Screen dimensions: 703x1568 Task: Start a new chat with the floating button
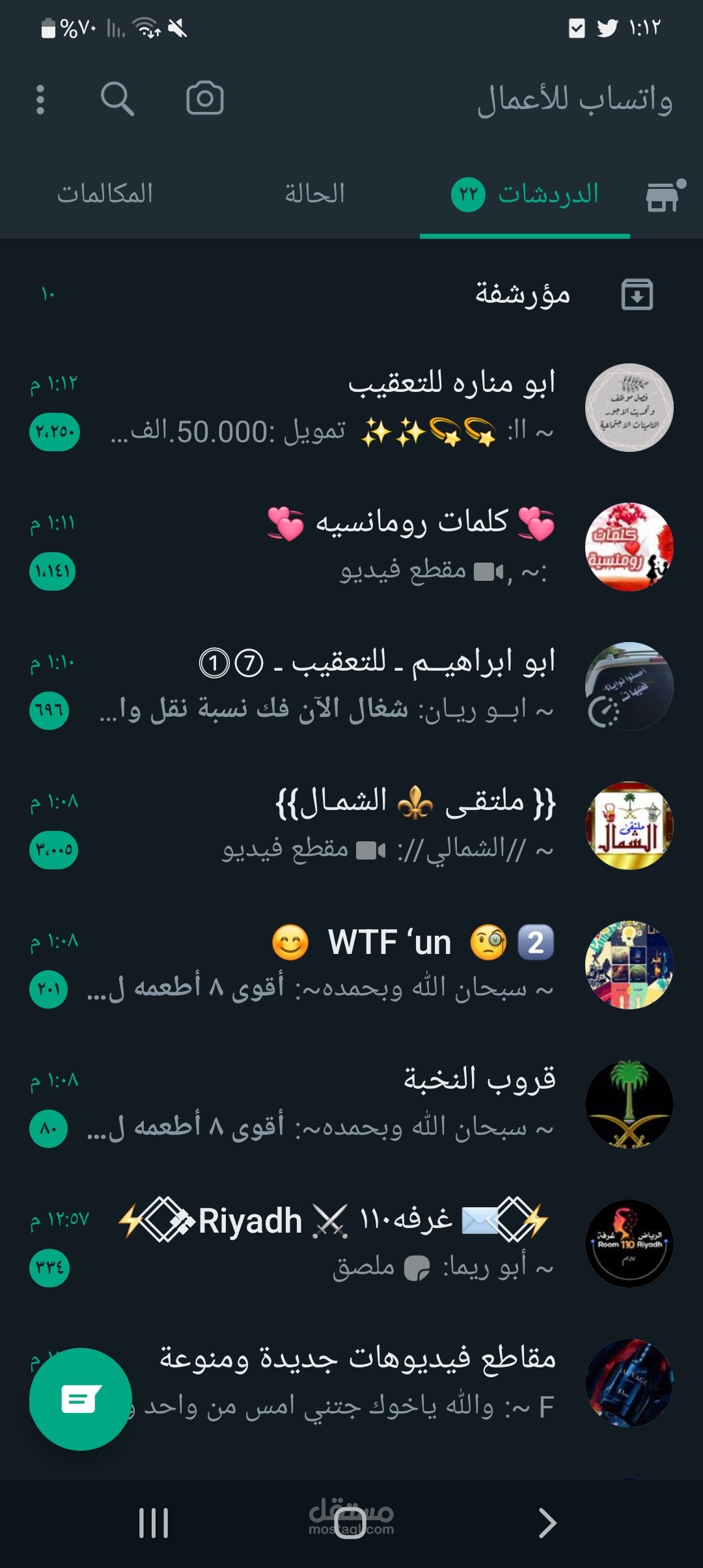tap(81, 1399)
